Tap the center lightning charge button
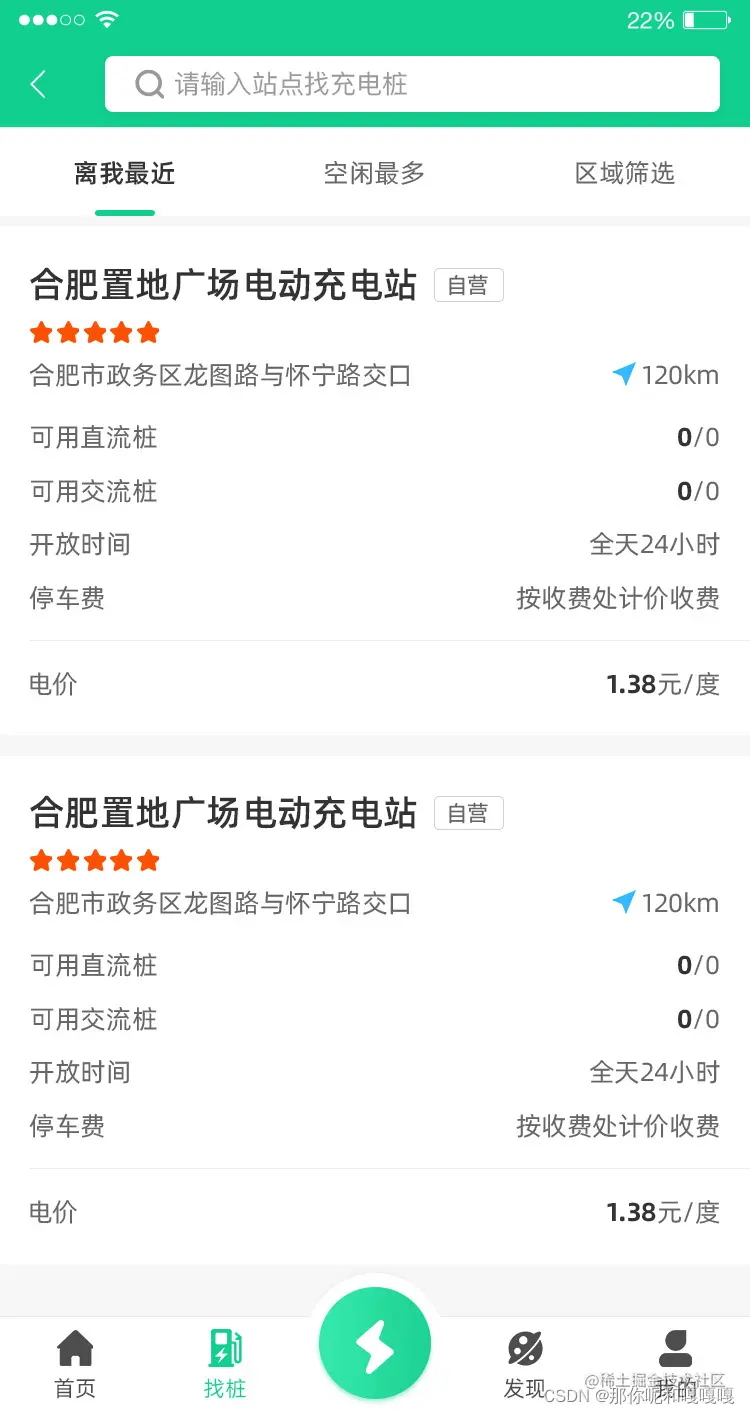This screenshot has height=1414, width=750. coord(375,1344)
